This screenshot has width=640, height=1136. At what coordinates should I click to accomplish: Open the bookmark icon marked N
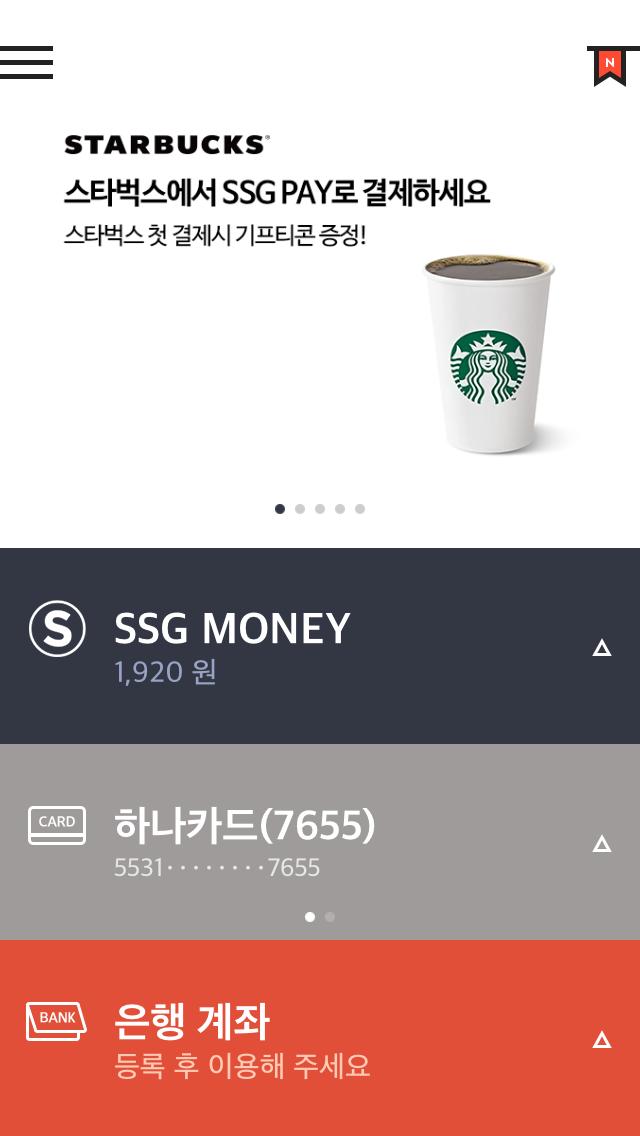[612, 66]
